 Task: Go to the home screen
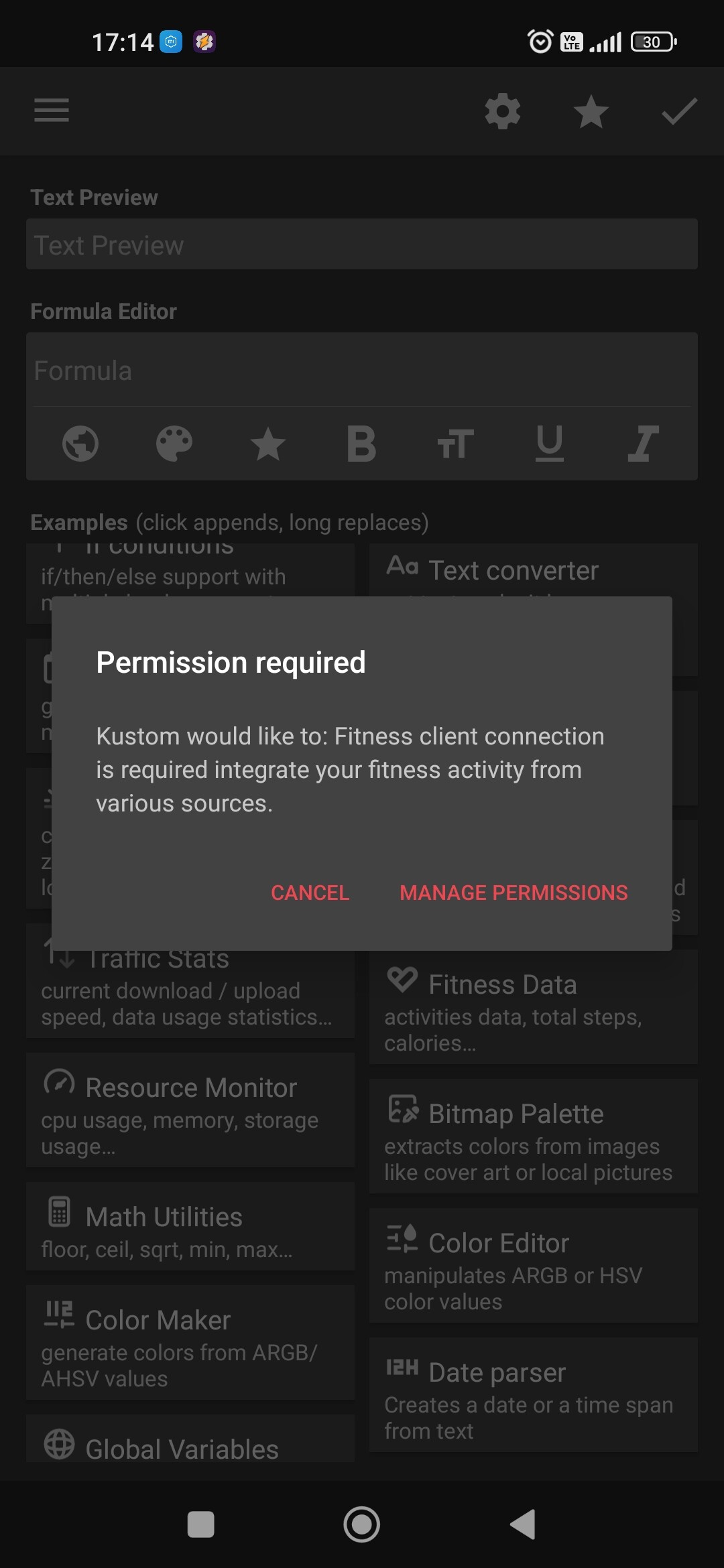(x=362, y=1524)
